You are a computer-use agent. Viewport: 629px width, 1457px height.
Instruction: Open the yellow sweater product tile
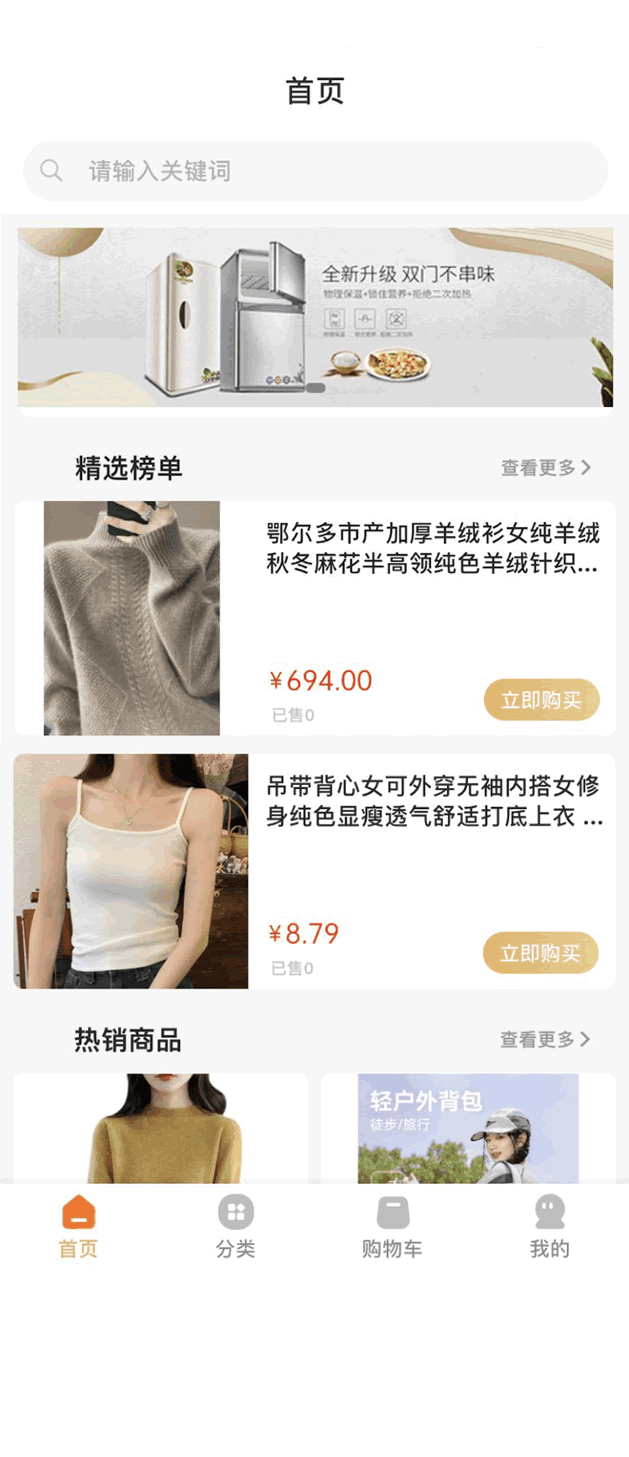click(x=161, y=1128)
